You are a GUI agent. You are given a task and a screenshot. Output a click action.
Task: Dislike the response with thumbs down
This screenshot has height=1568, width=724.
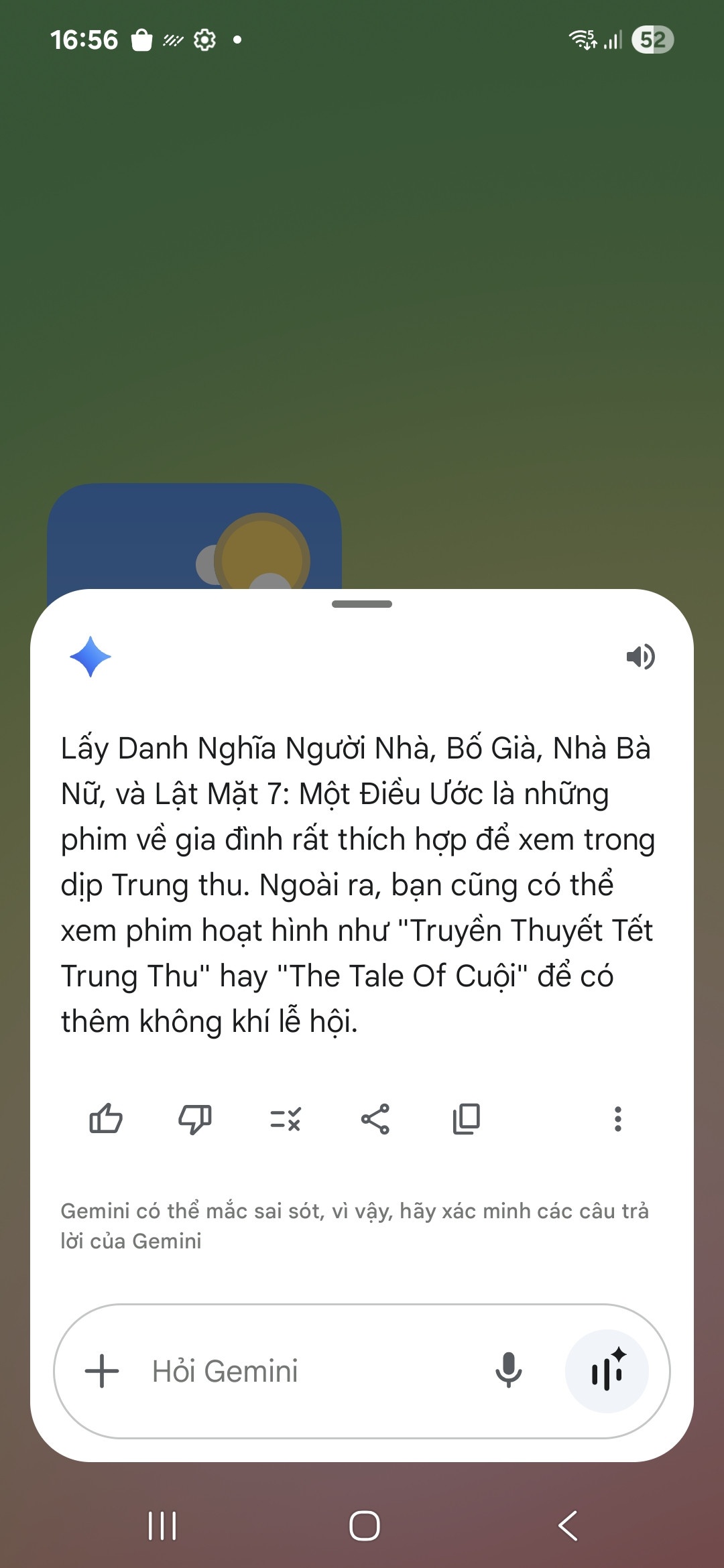[195, 1118]
